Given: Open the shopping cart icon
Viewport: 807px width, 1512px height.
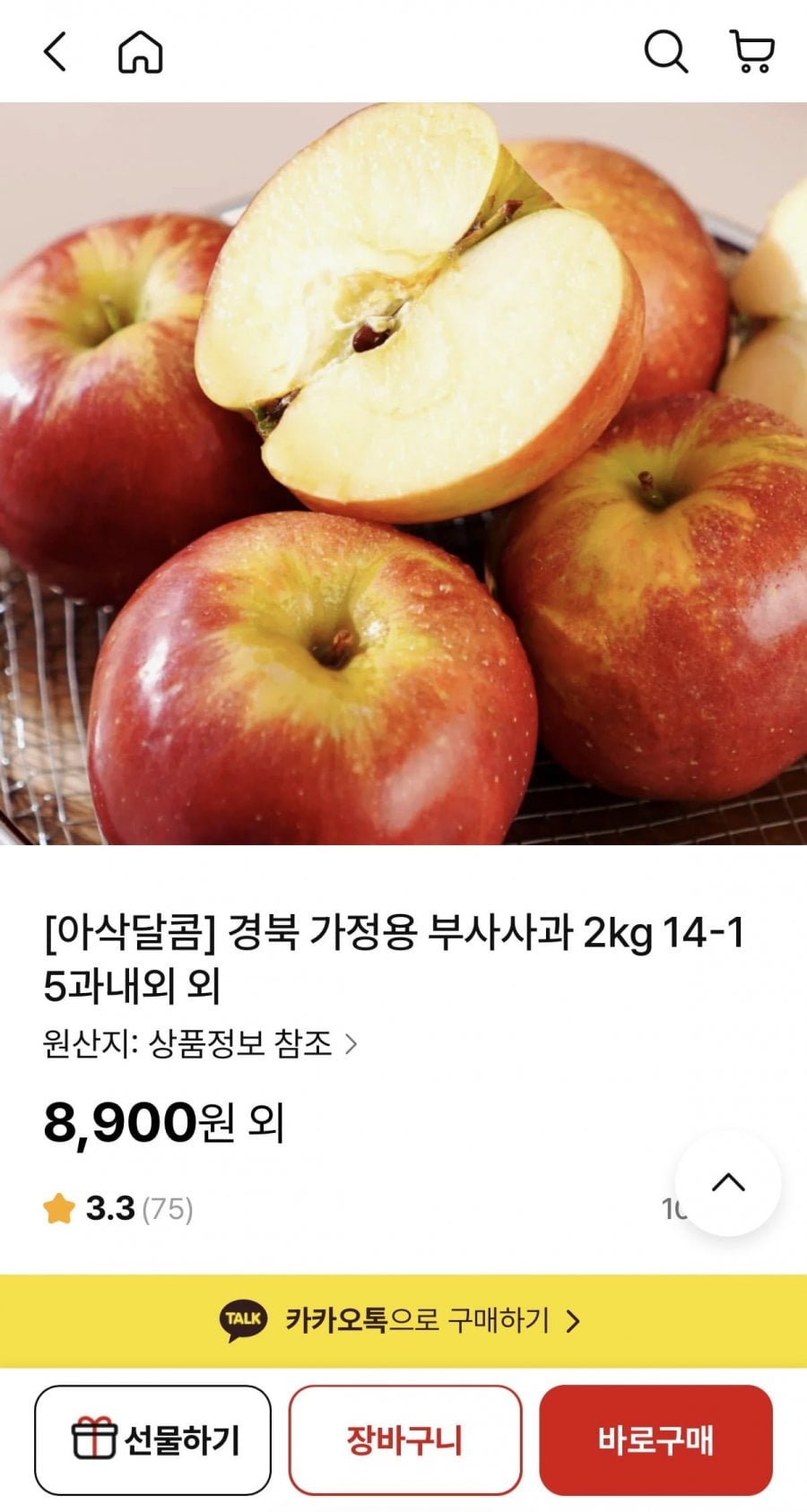Looking at the screenshot, I should (752, 52).
